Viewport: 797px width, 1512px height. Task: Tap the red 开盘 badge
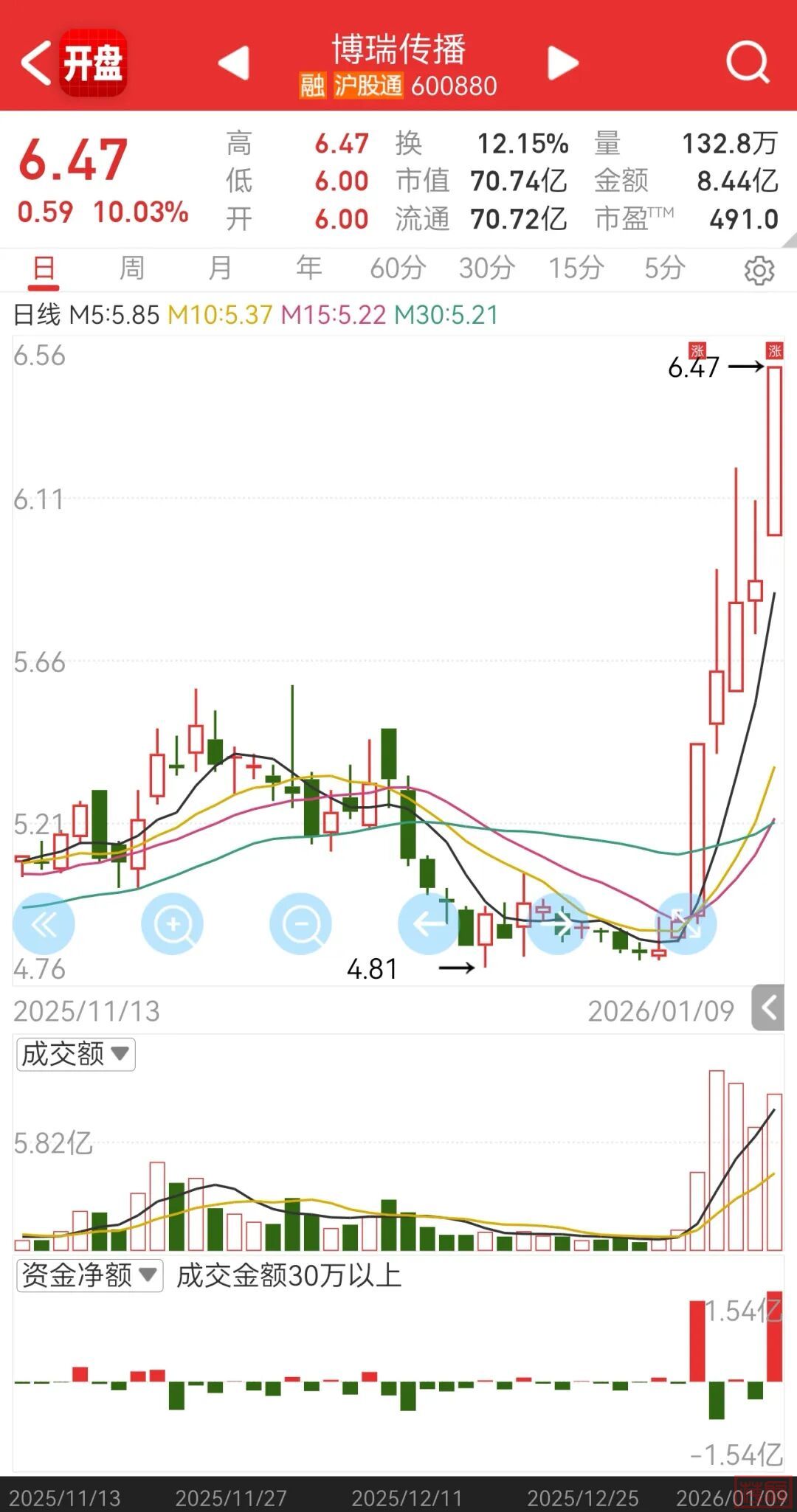pyautogui.click(x=93, y=63)
